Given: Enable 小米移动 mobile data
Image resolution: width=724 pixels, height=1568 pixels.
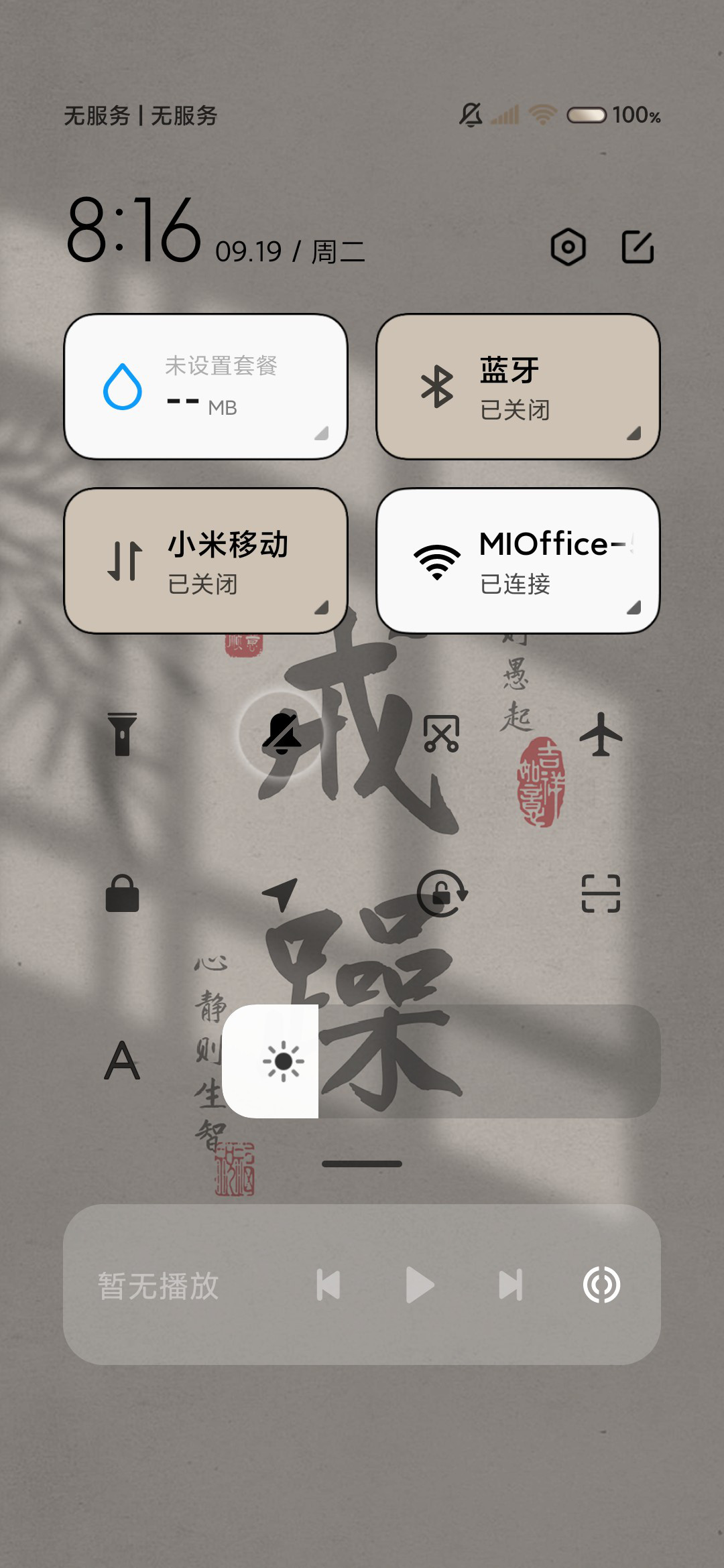Looking at the screenshot, I should (206, 561).
